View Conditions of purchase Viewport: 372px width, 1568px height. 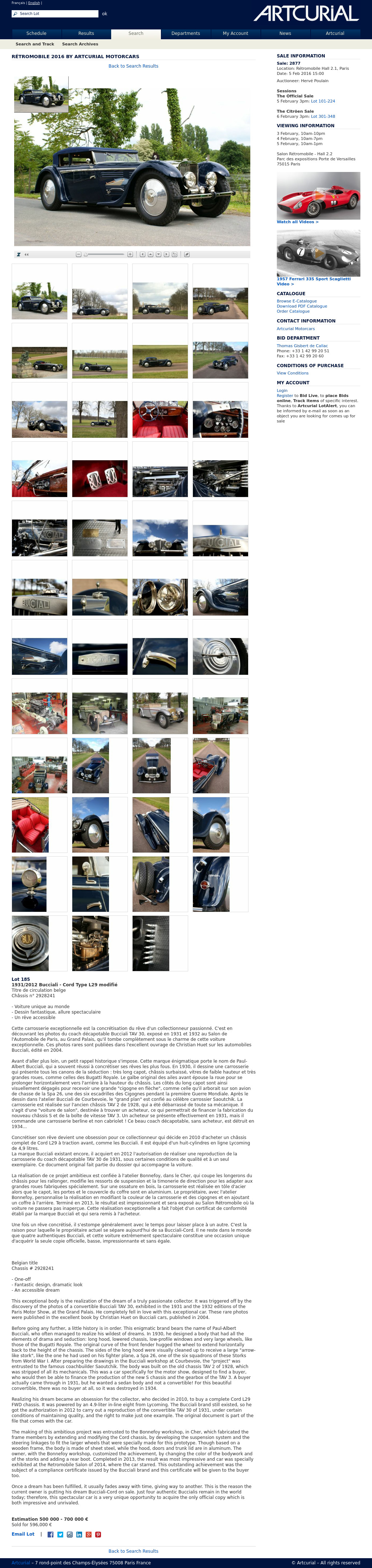pos(292,373)
